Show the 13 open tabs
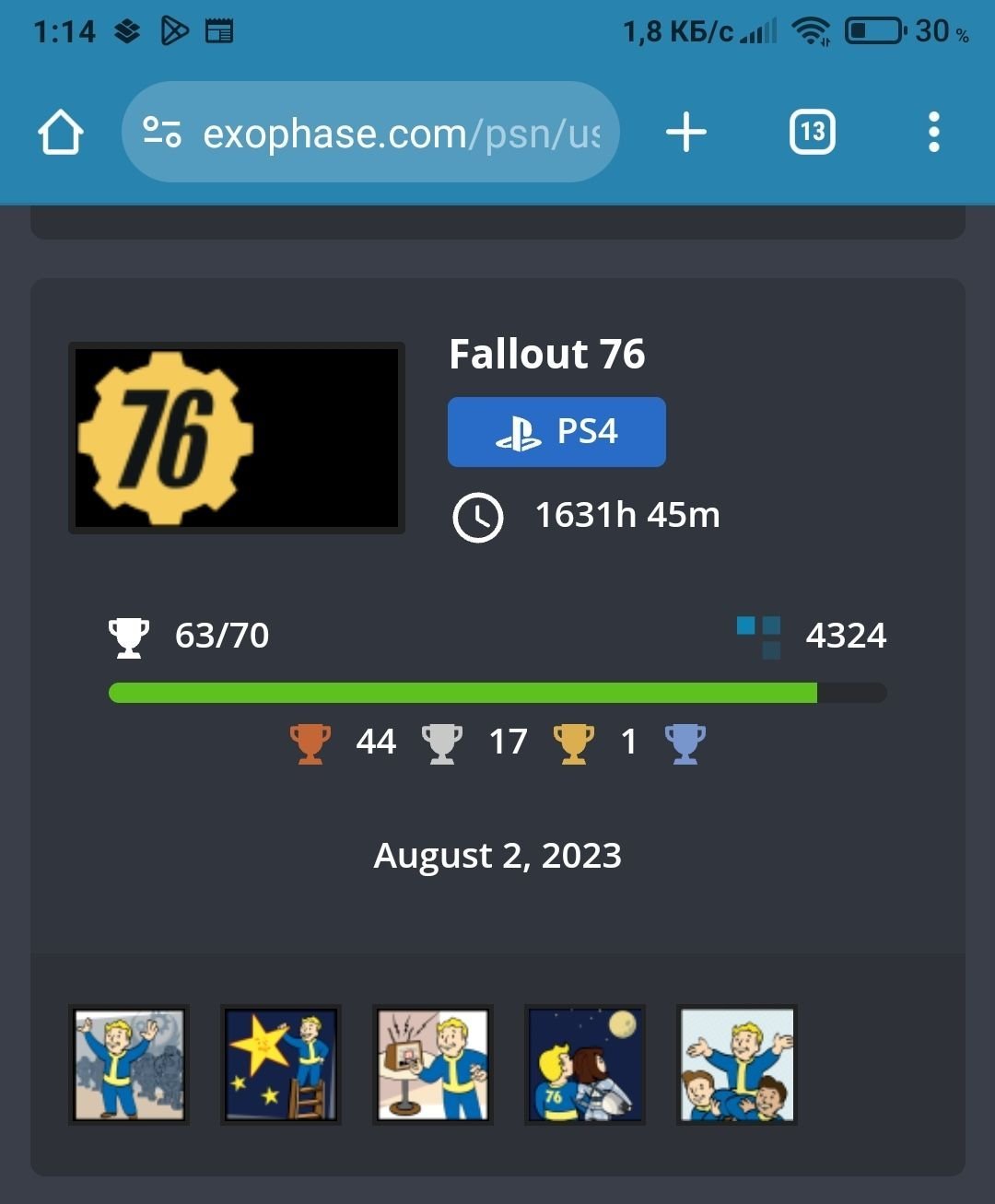This screenshot has height=1204, width=995. [812, 133]
